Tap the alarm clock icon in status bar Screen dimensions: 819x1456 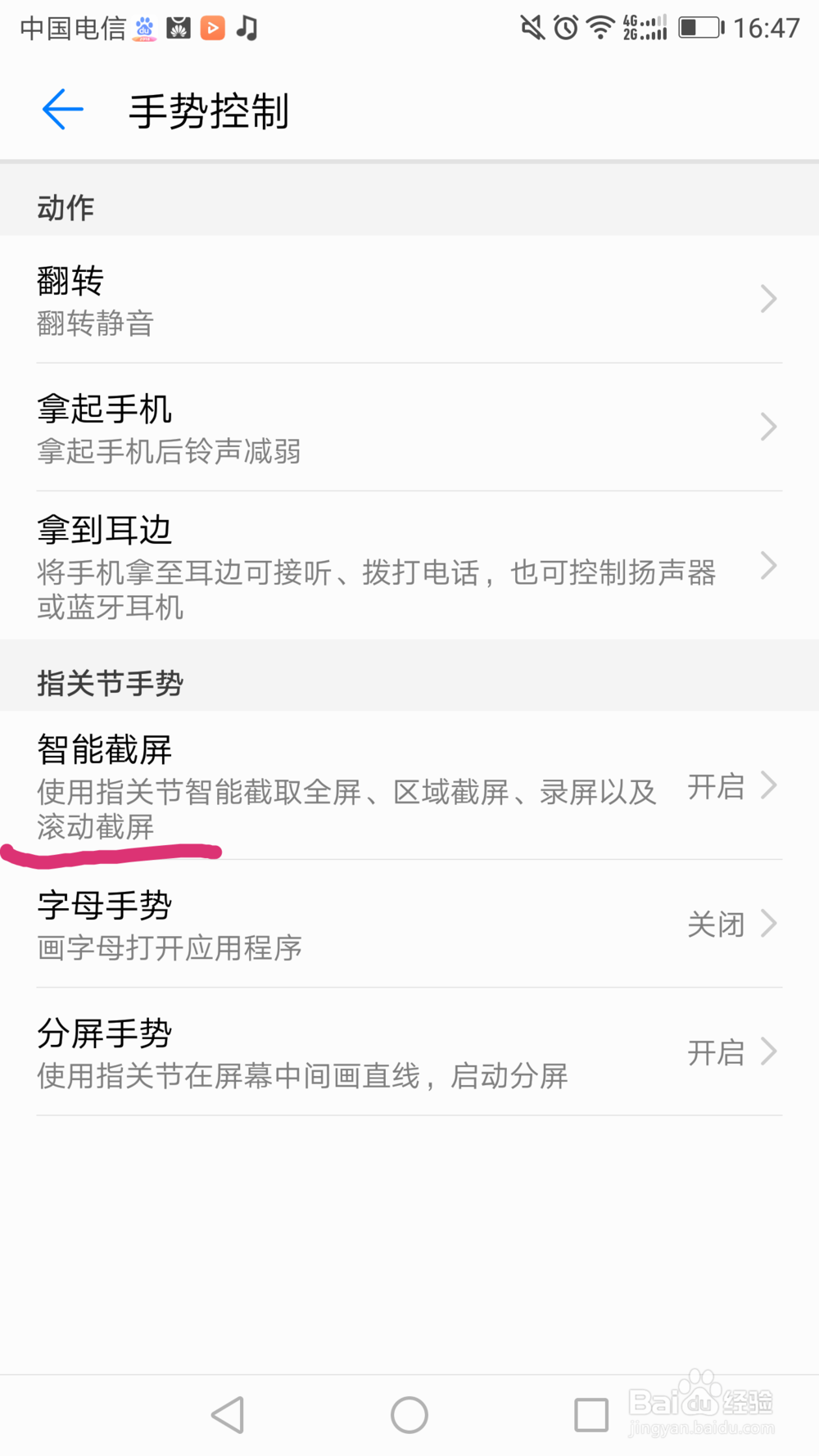click(x=565, y=27)
